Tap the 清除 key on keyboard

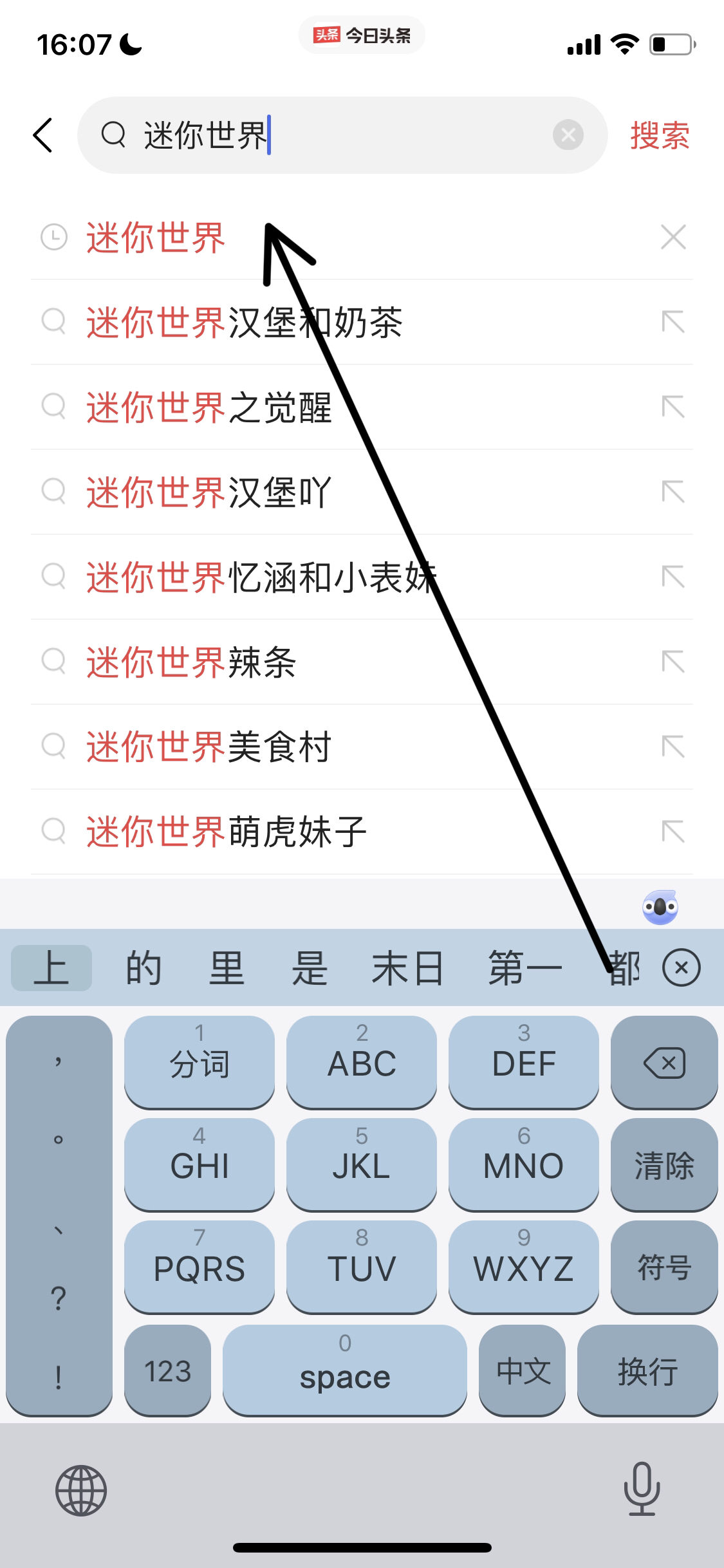coord(664,1166)
